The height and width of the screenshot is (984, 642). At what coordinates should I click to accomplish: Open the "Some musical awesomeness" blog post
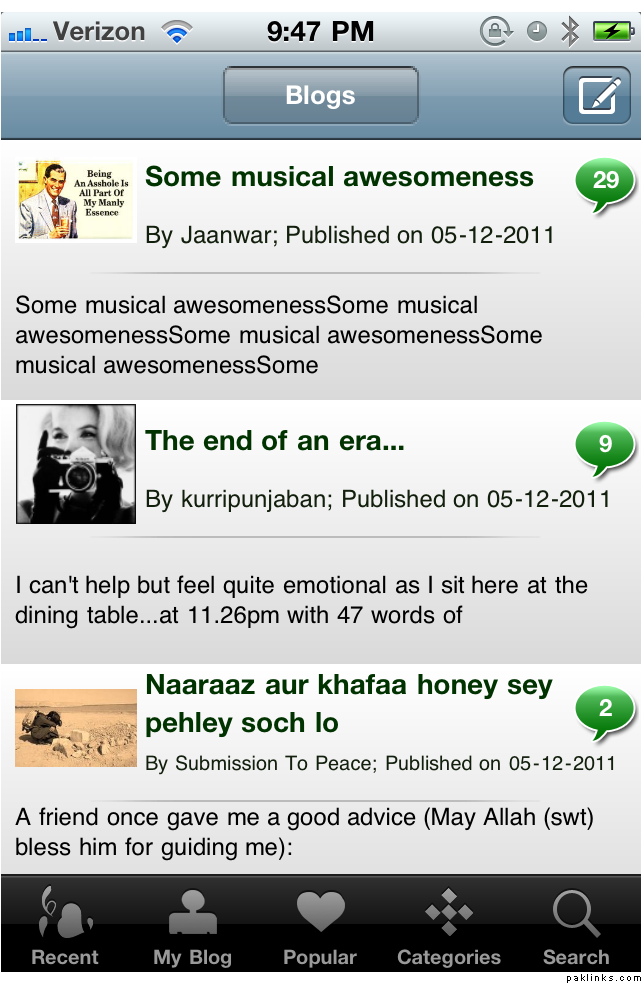339,177
